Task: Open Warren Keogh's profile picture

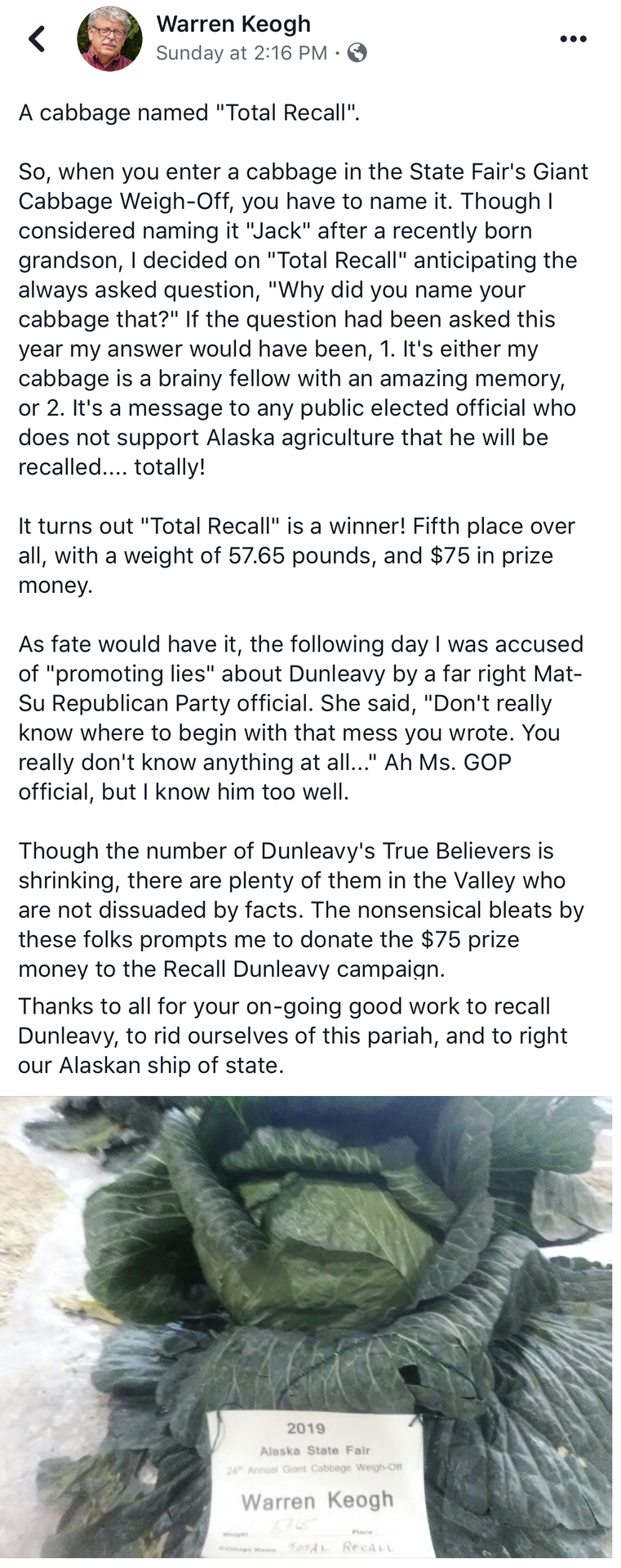Action: tap(109, 38)
